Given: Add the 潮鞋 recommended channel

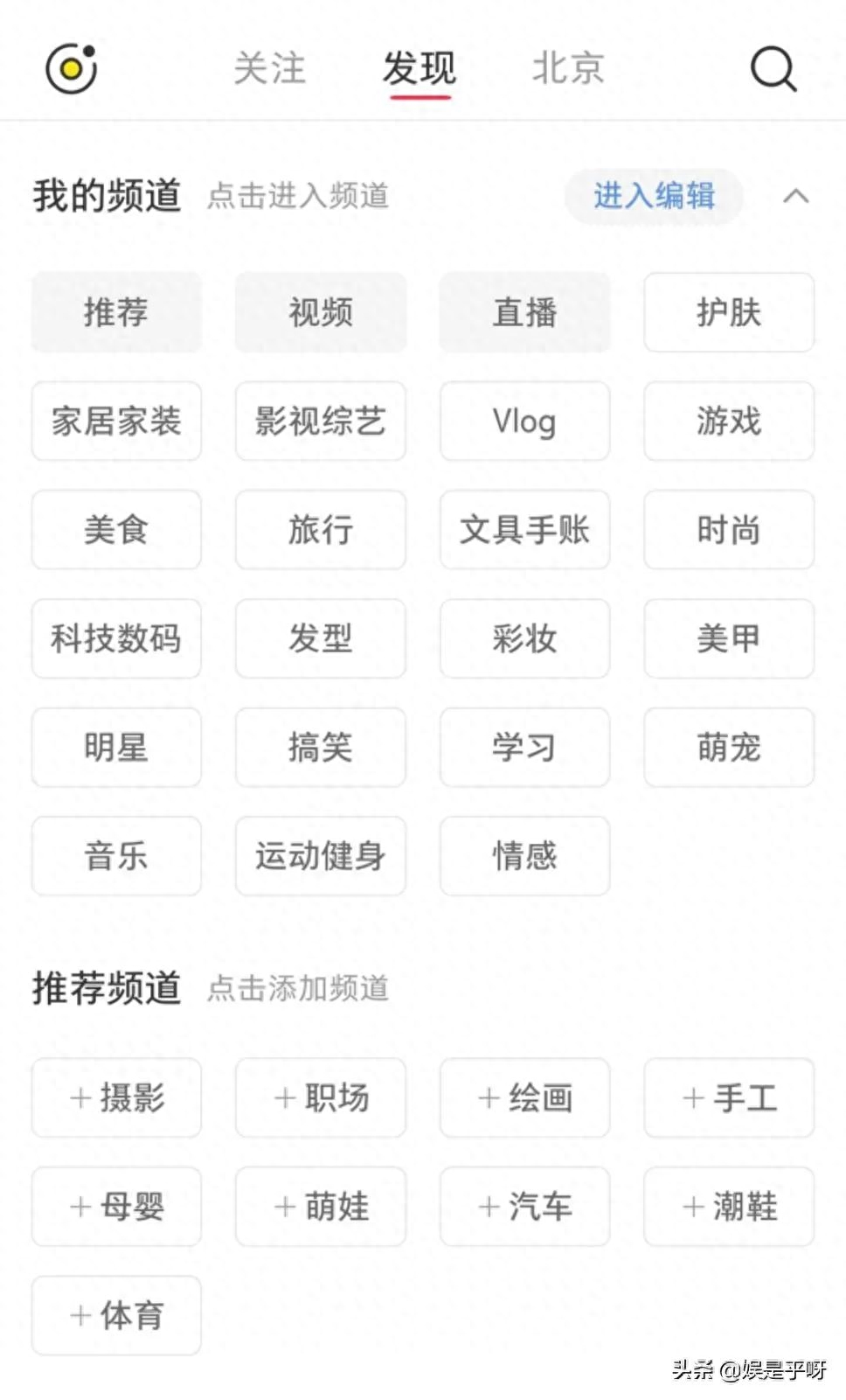Looking at the screenshot, I should click(729, 1207).
